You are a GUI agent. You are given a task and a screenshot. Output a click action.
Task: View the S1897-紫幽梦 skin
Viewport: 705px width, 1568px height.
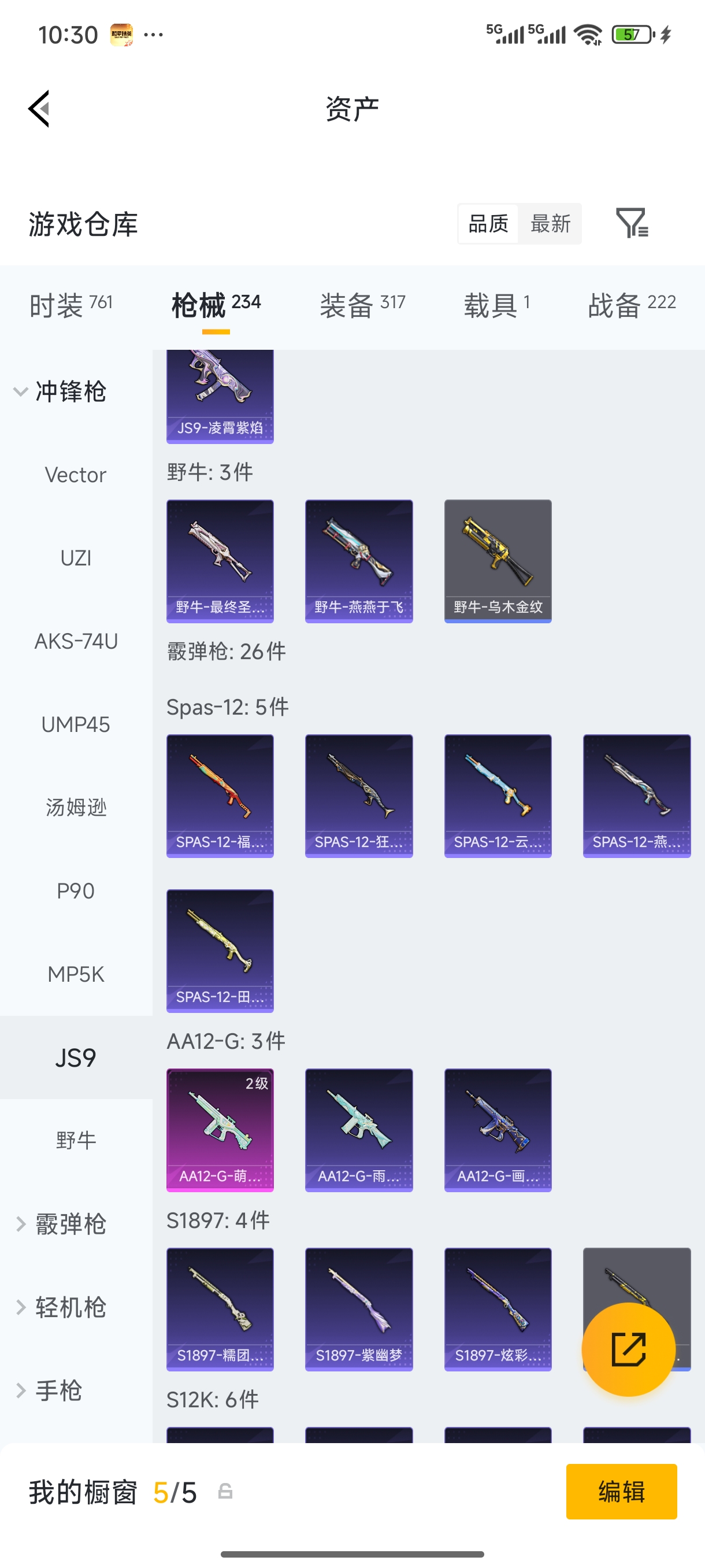tap(358, 1309)
